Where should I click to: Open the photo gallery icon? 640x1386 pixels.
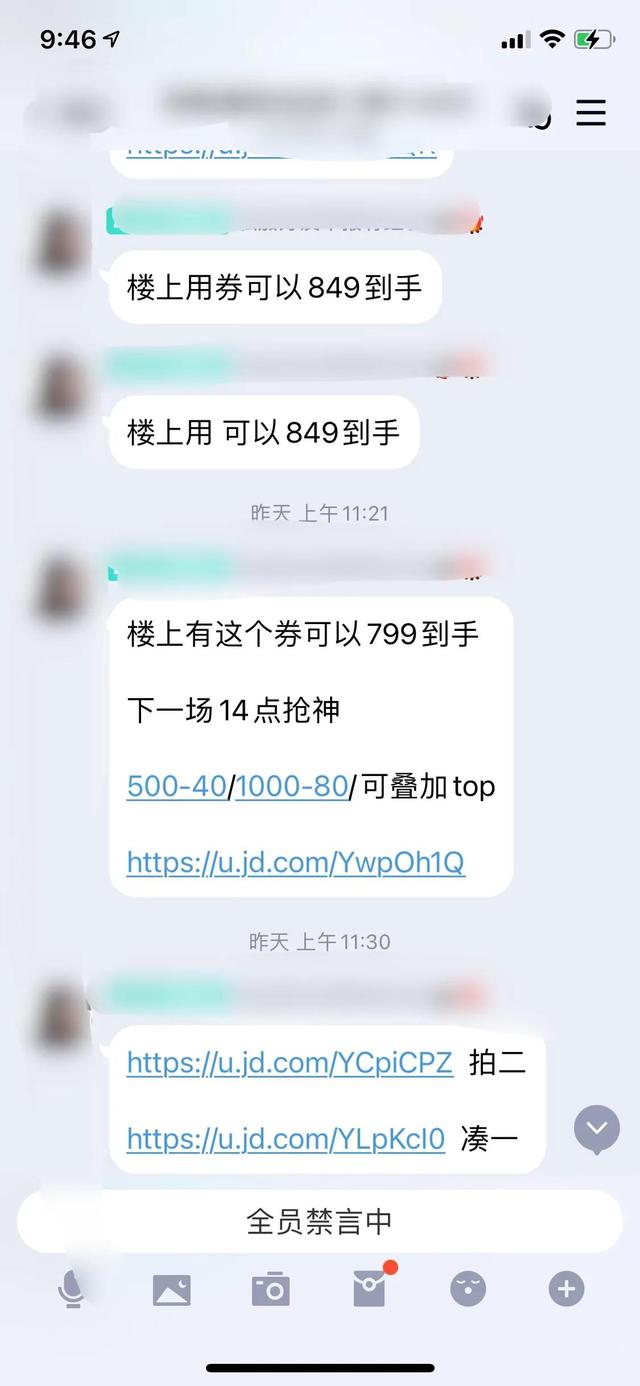[x=171, y=1290]
